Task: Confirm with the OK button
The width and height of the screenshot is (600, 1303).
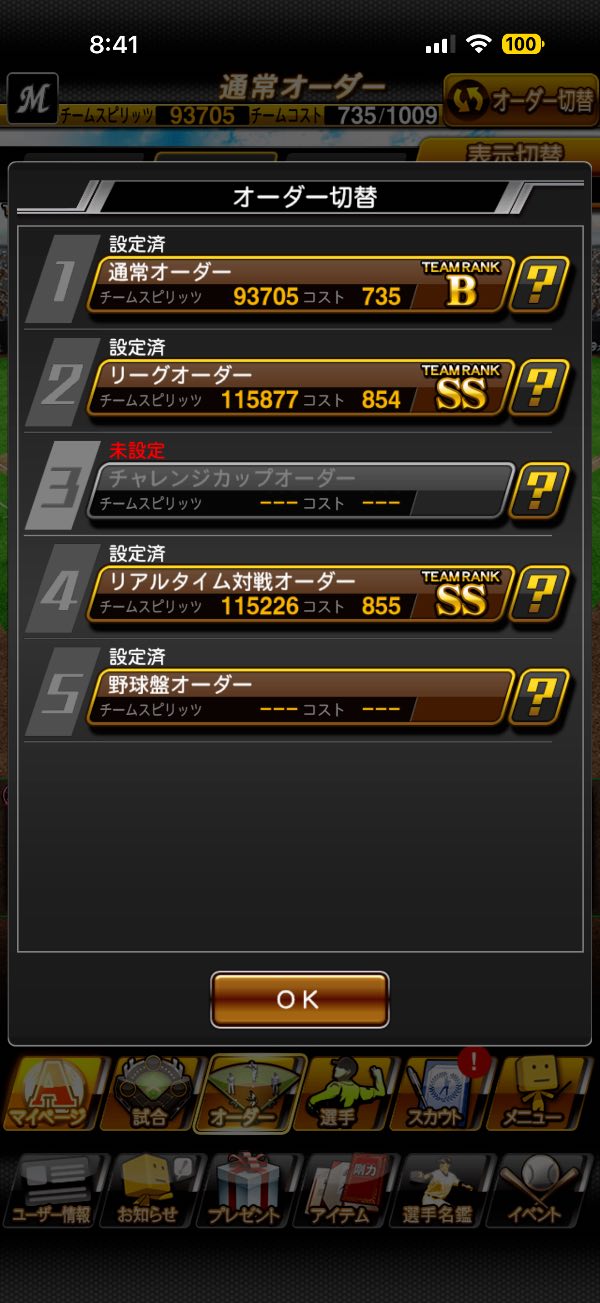Action: 299,999
